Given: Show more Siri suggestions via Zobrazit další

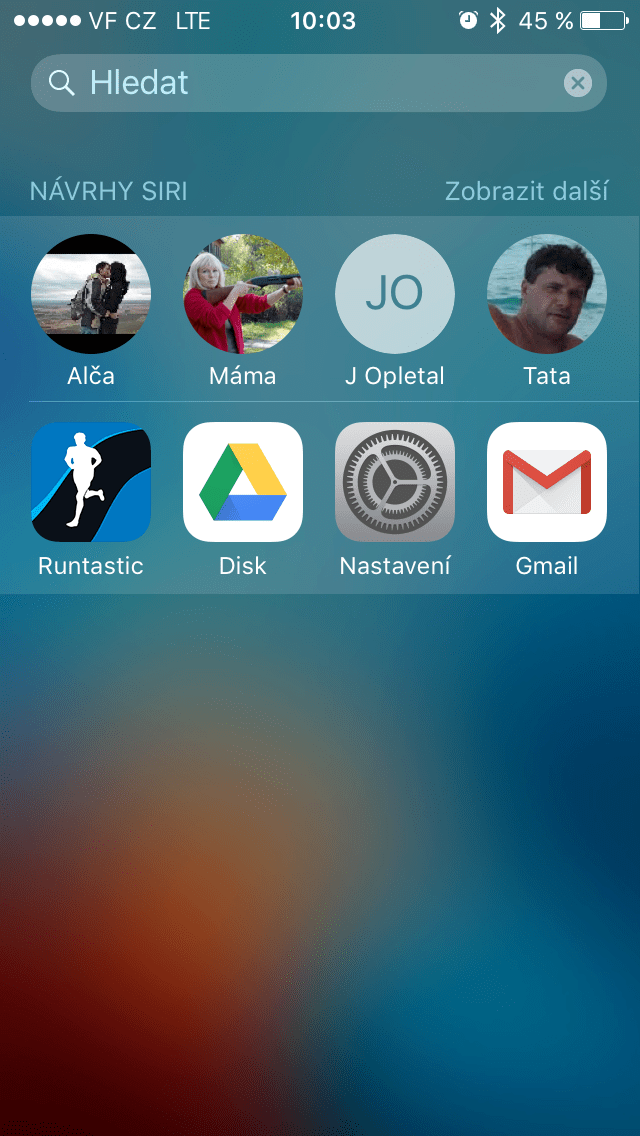Looking at the screenshot, I should [526, 192].
